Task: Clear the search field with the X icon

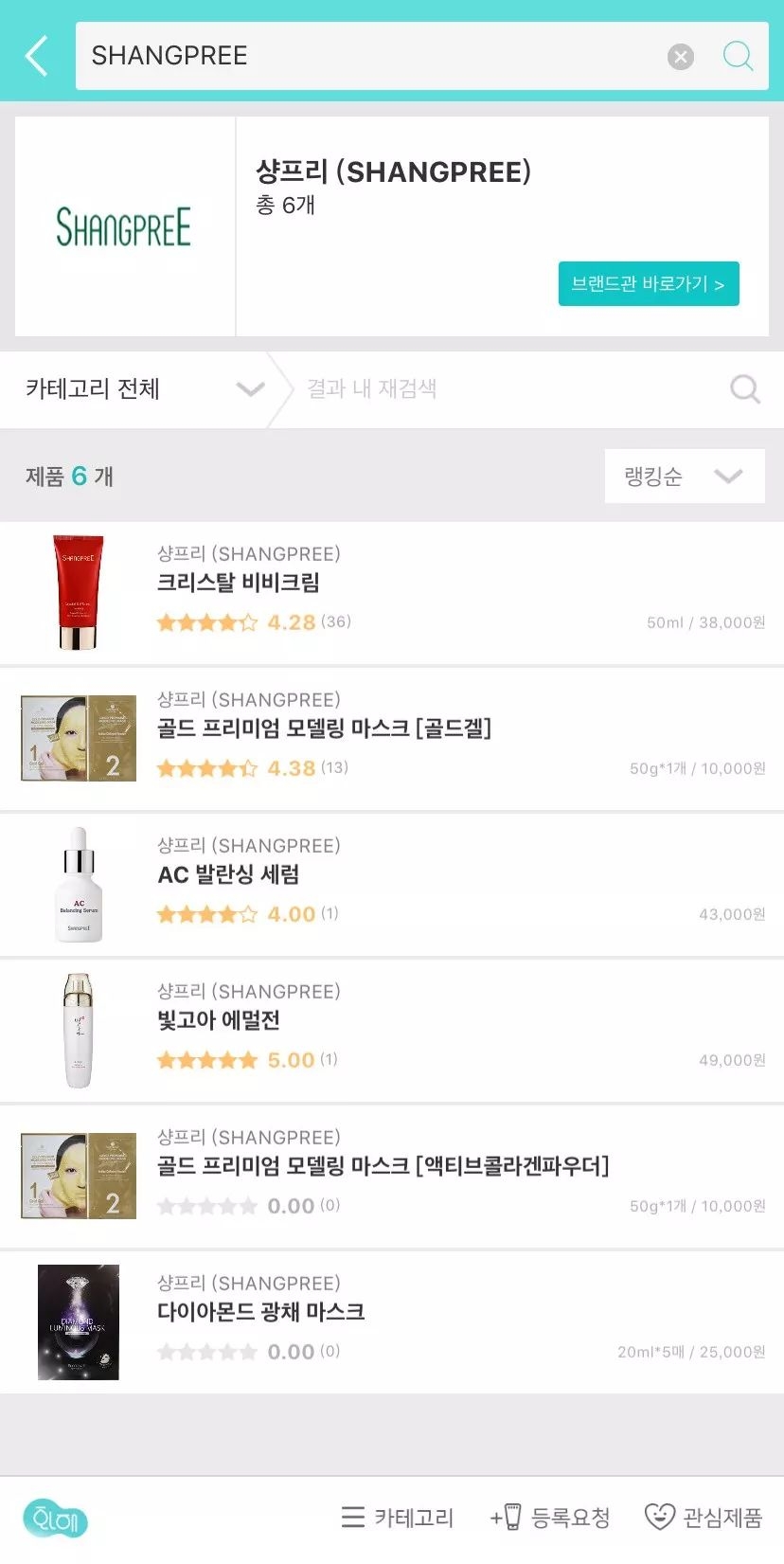Action: pos(680,56)
